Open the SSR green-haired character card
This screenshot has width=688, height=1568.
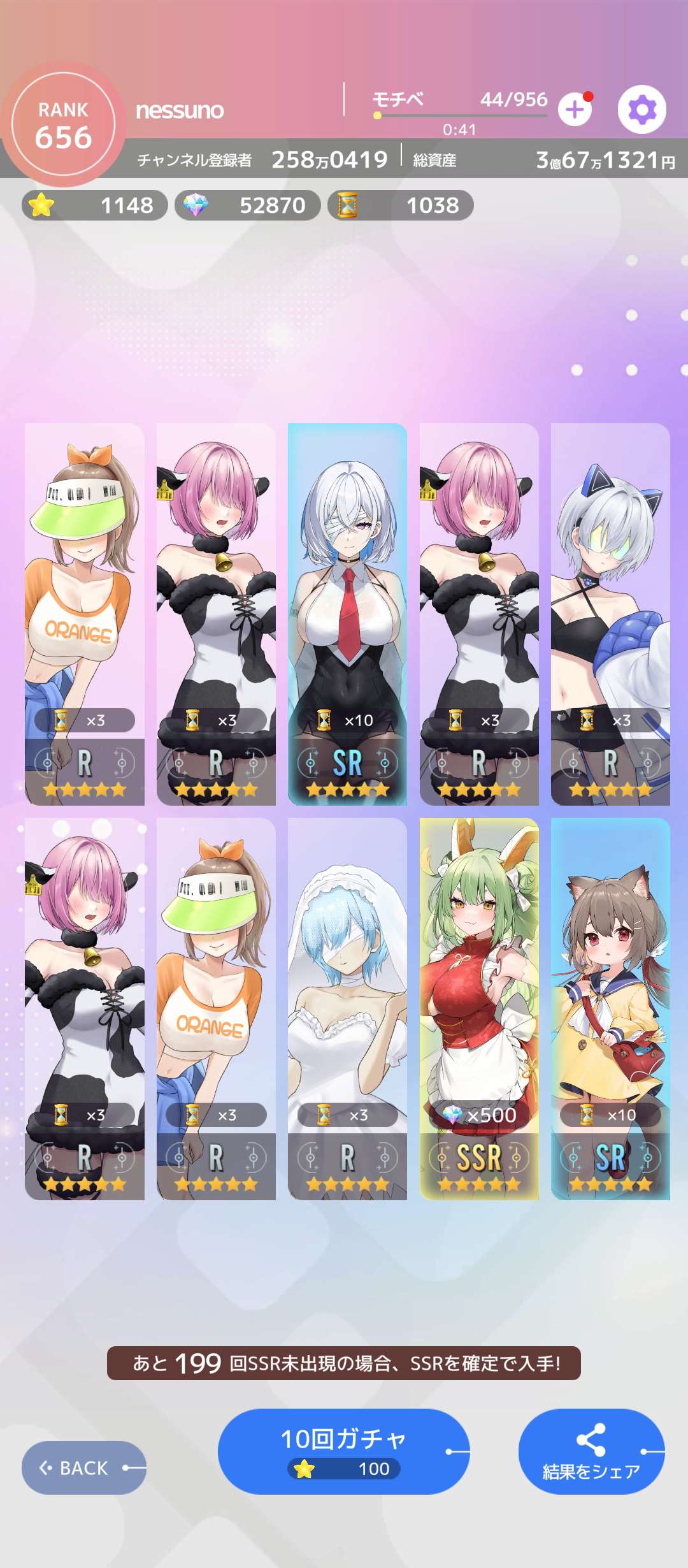(x=479, y=1007)
